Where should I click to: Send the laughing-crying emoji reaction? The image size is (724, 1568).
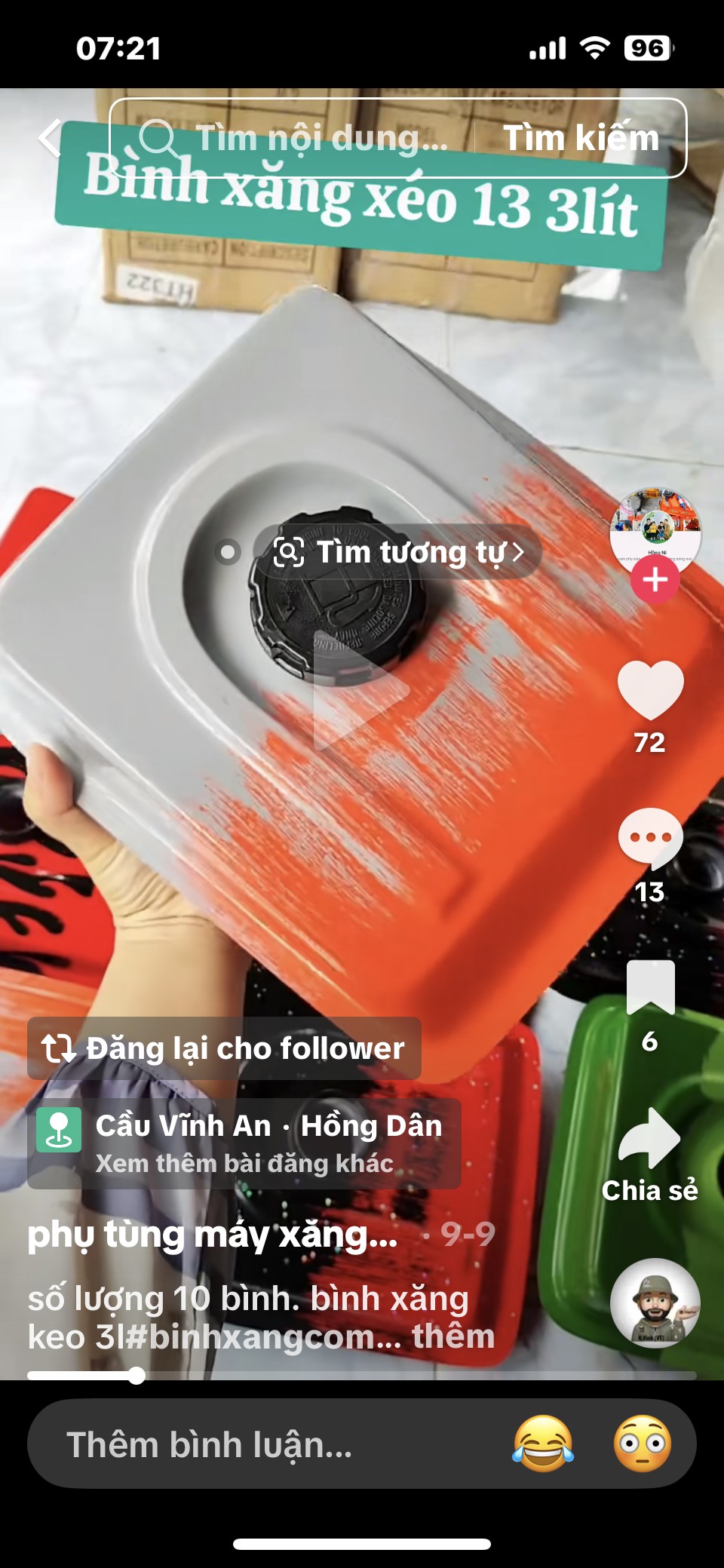click(543, 1443)
